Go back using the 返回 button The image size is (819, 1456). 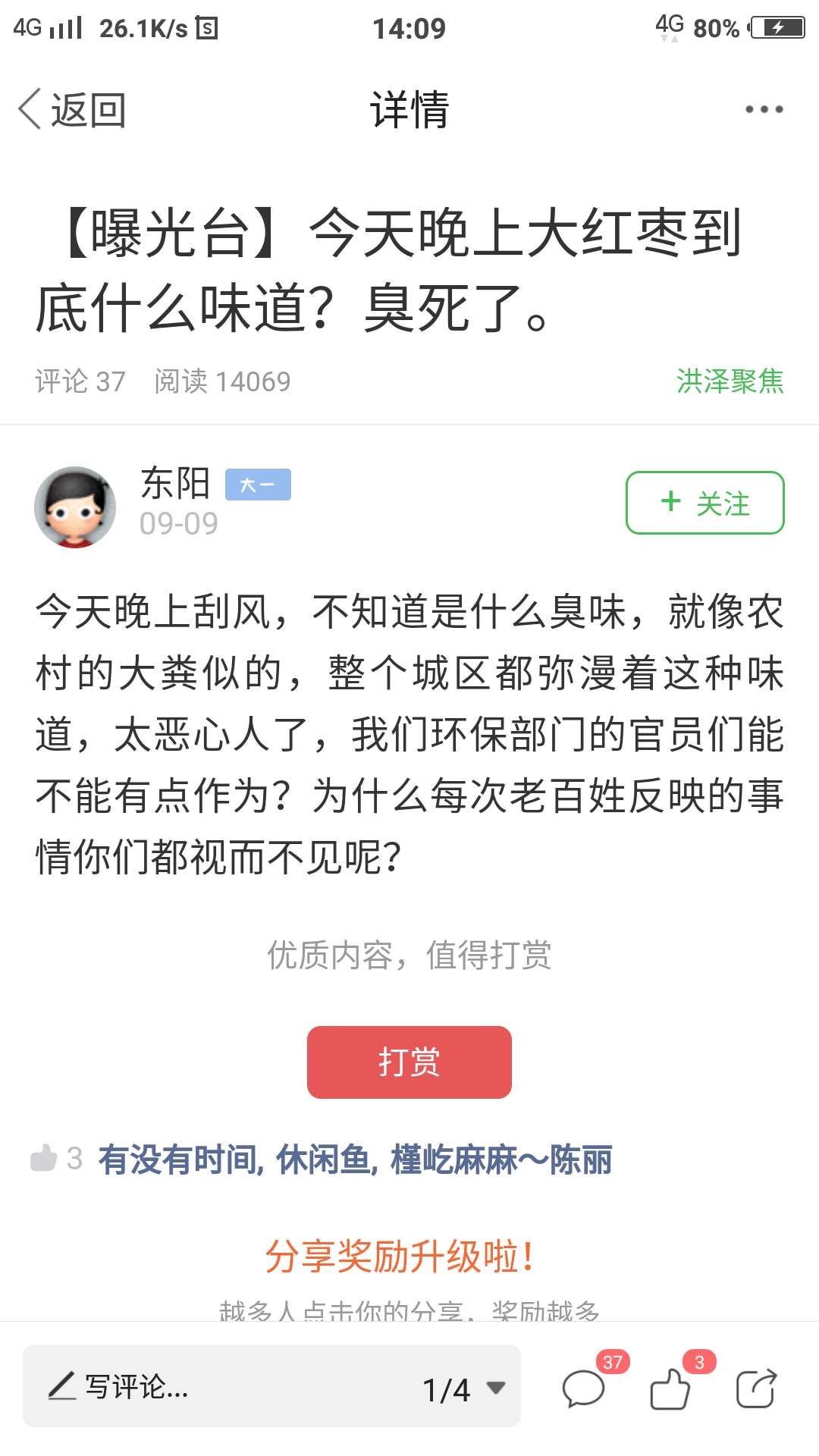(72, 110)
